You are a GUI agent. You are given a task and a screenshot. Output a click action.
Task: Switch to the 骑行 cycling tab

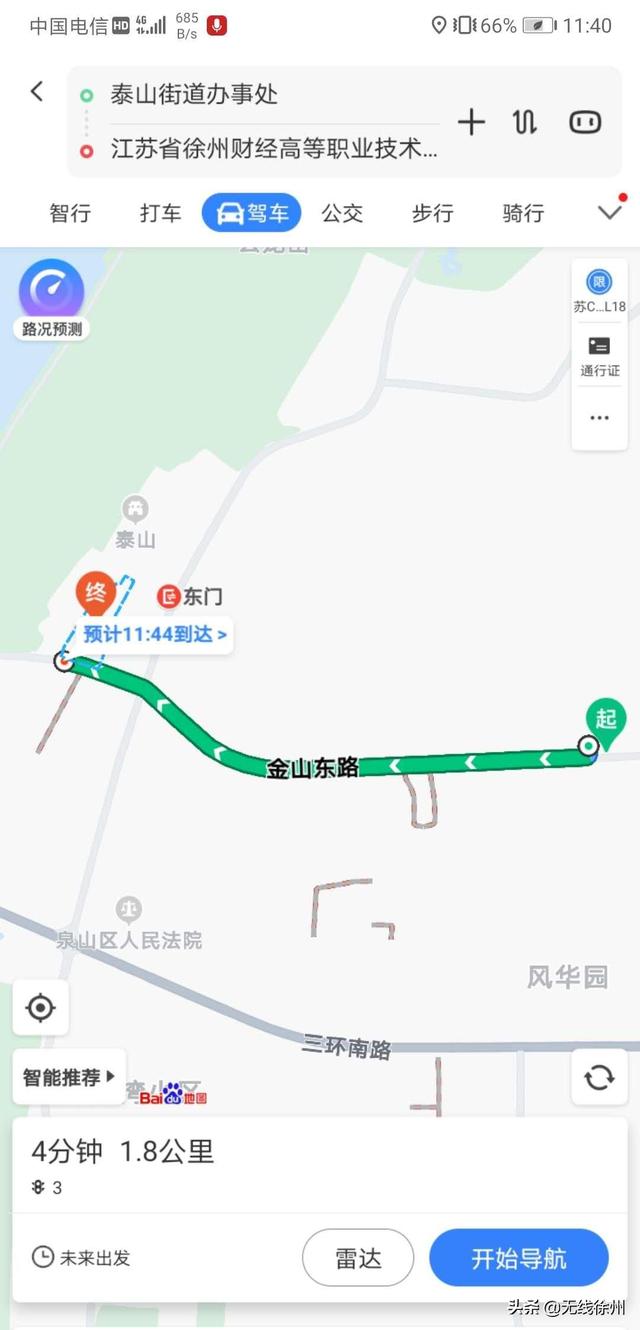(x=523, y=213)
